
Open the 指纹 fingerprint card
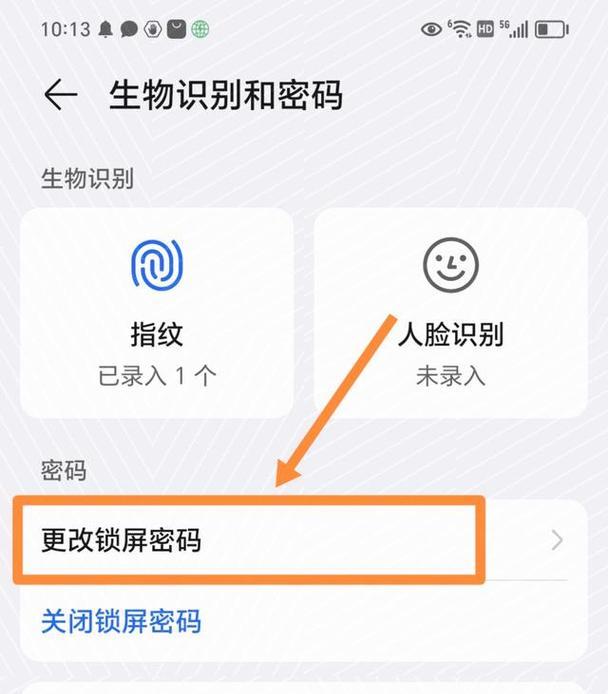(x=157, y=312)
